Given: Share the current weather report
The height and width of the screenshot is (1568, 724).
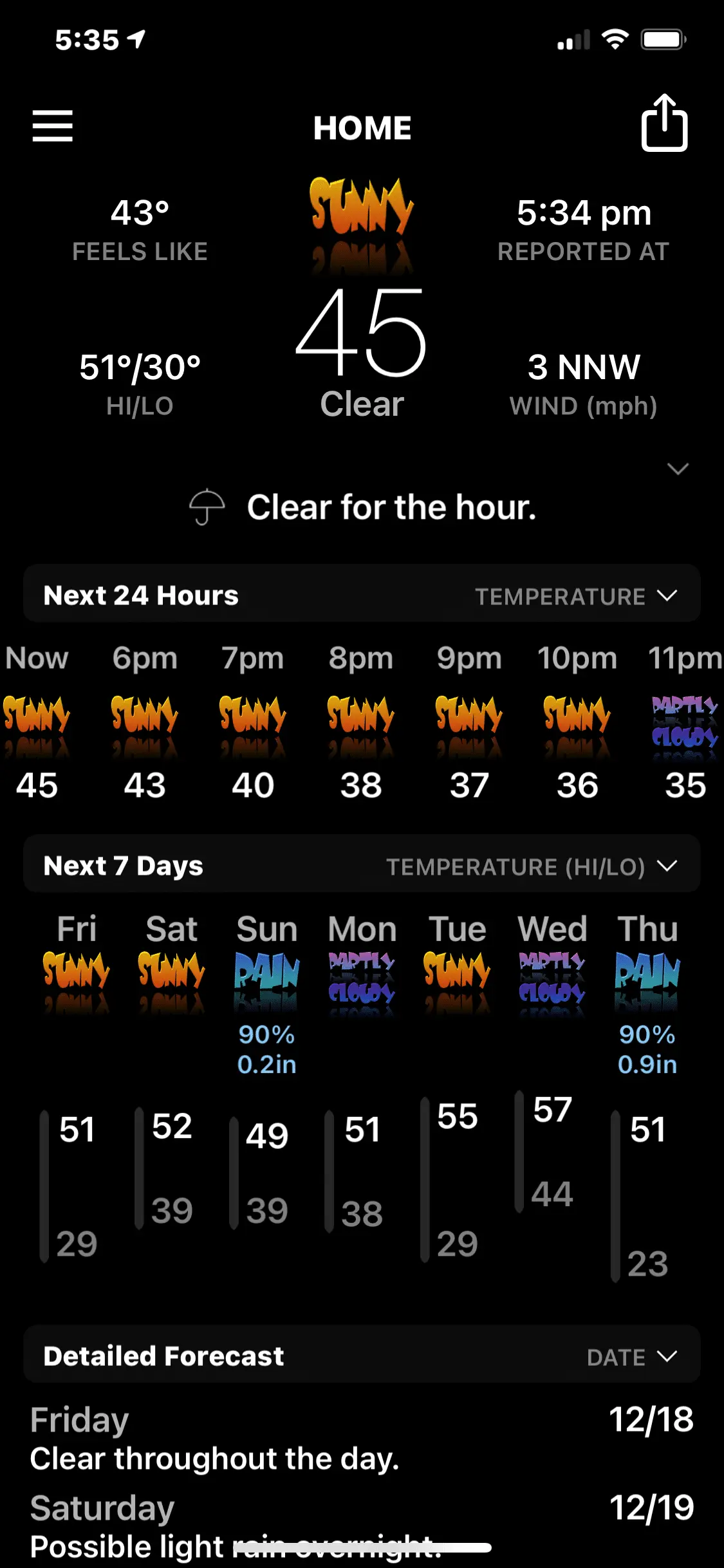Looking at the screenshot, I should click(664, 124).
